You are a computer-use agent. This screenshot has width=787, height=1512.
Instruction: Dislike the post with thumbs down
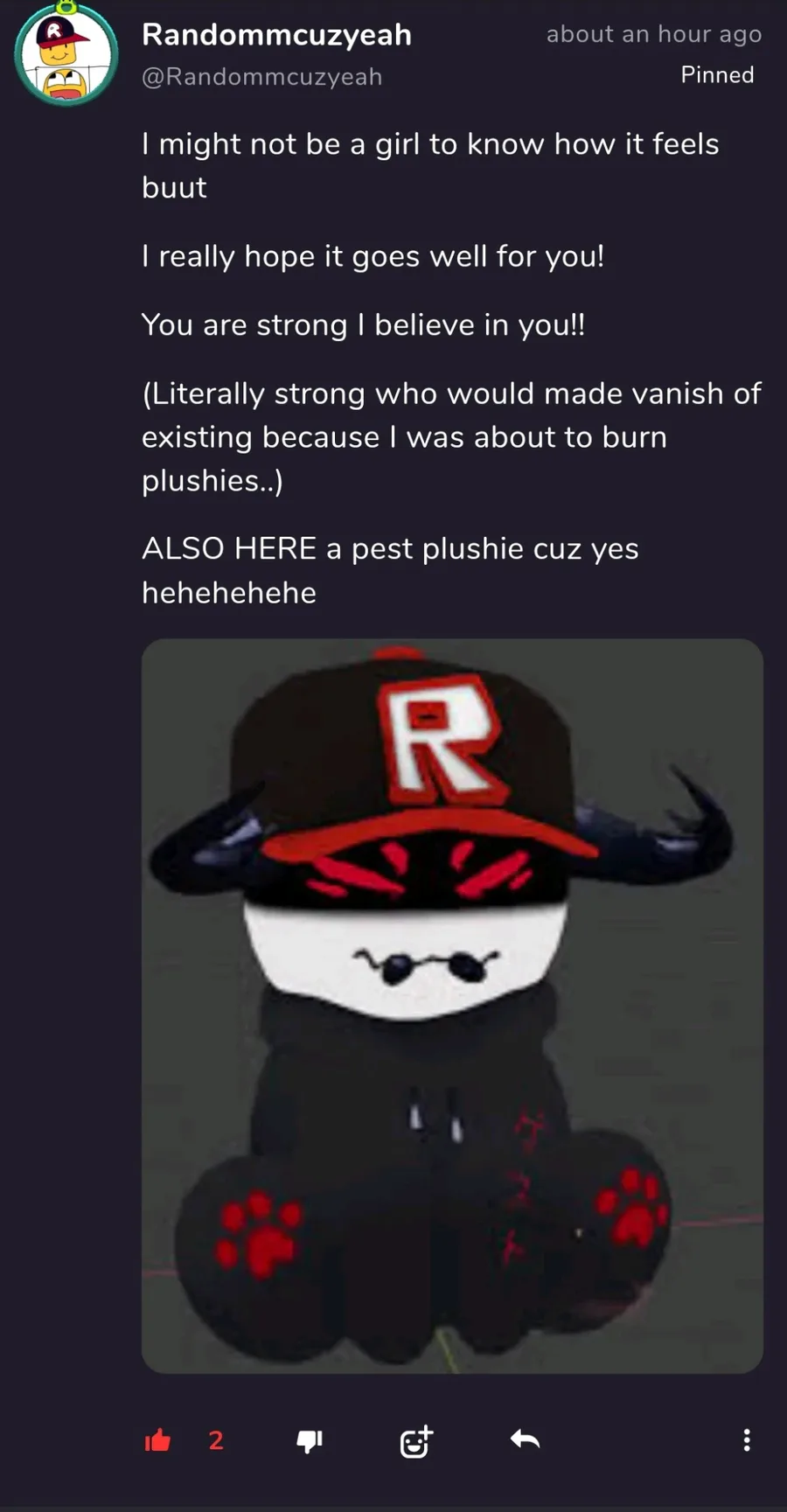pos(310,1441)
